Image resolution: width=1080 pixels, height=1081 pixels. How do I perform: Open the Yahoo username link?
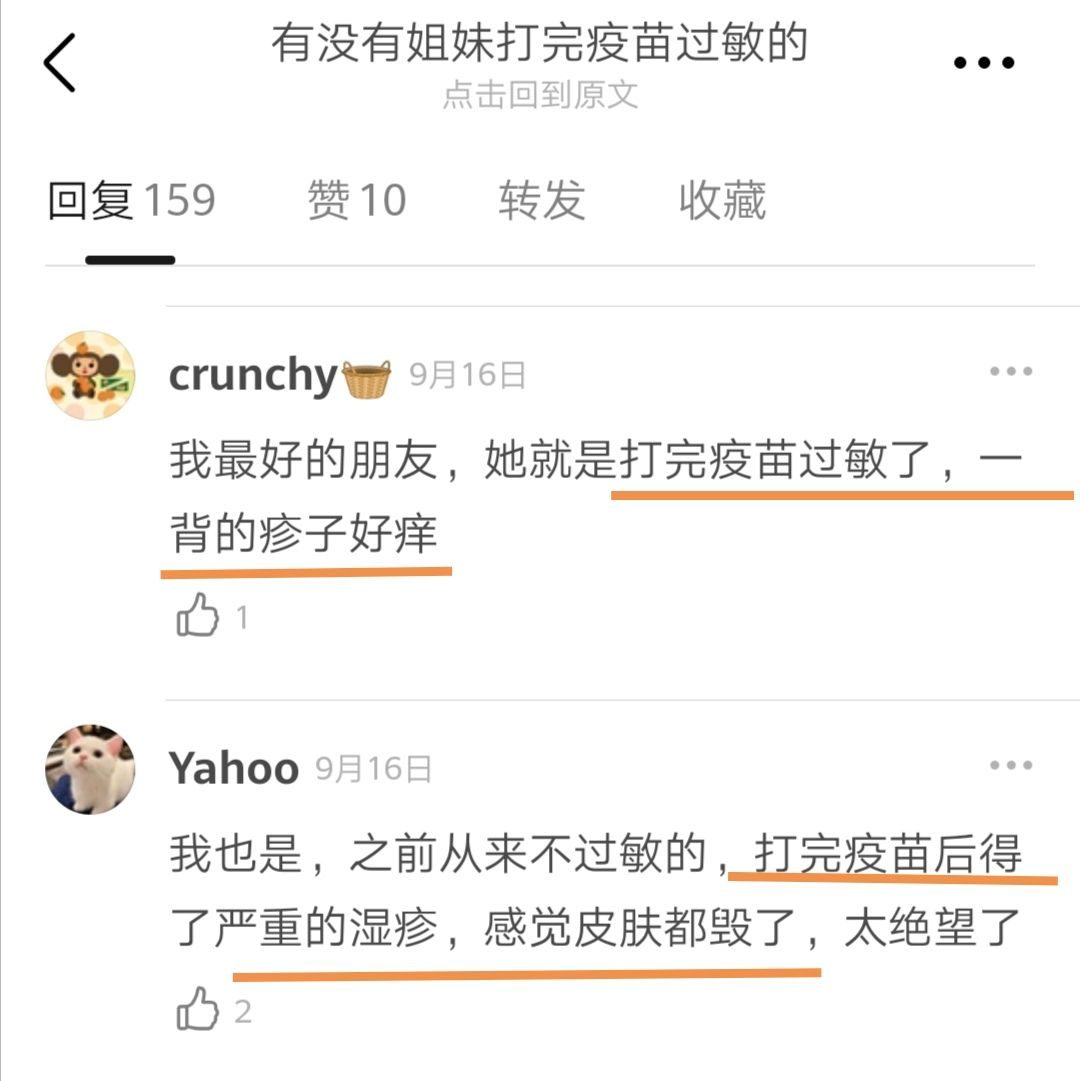coord(234,769)
